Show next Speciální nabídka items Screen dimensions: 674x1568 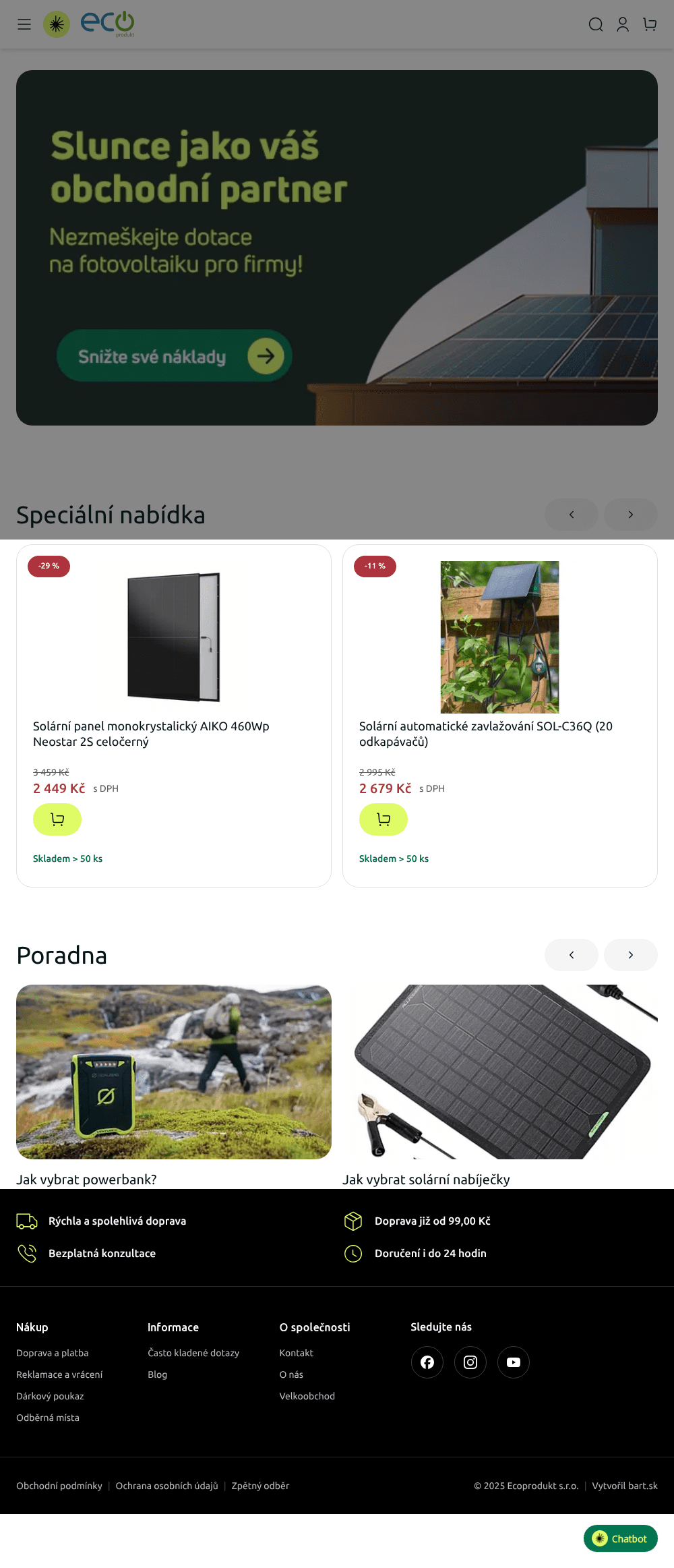pyautogui.click(x=630, y=515)
